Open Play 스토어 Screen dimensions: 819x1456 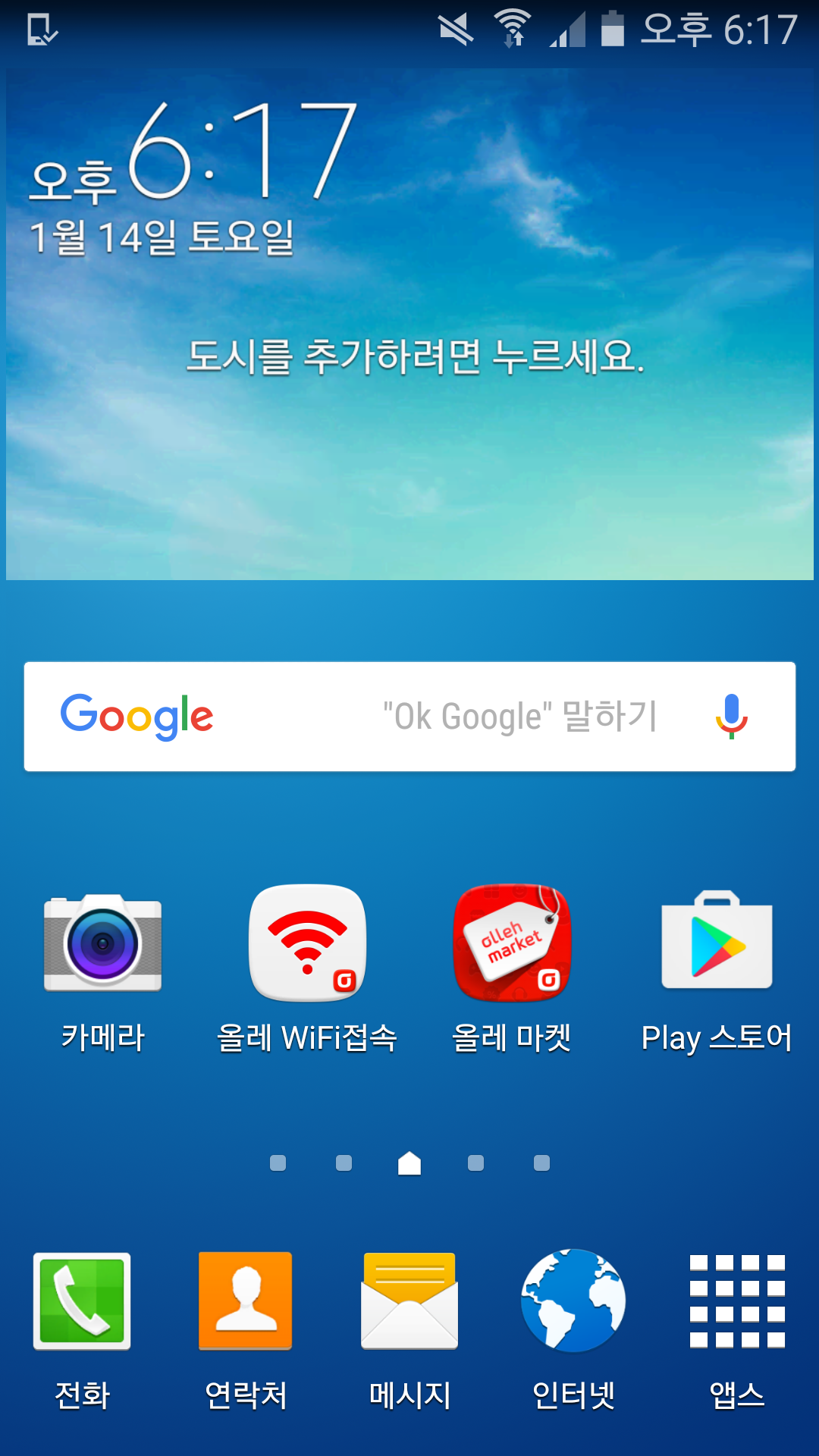(717, 944)
